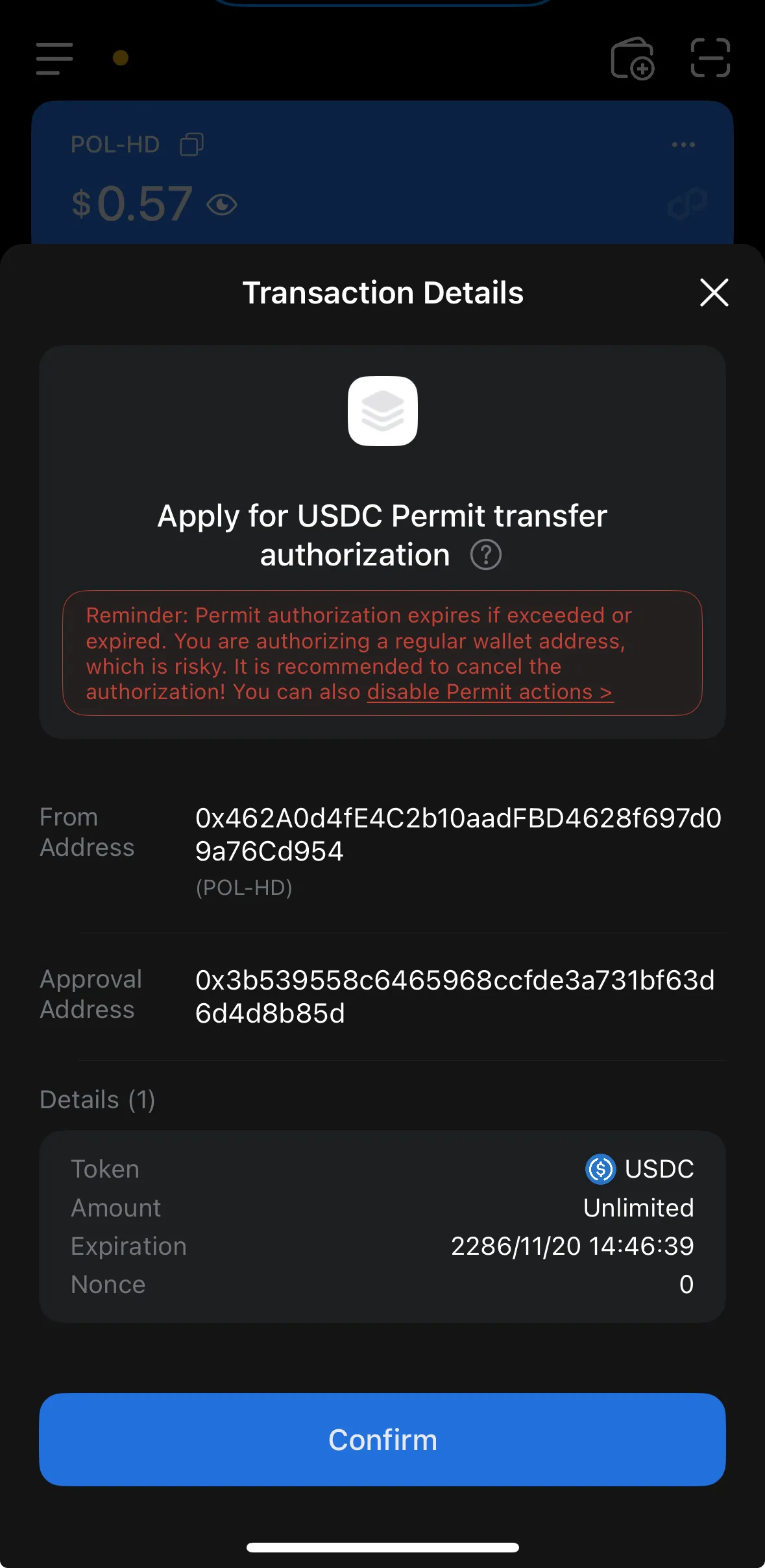This screenshot has width=765, height=1568.
Task: Expand the disable Permit actions link
Action: (489, 692)
